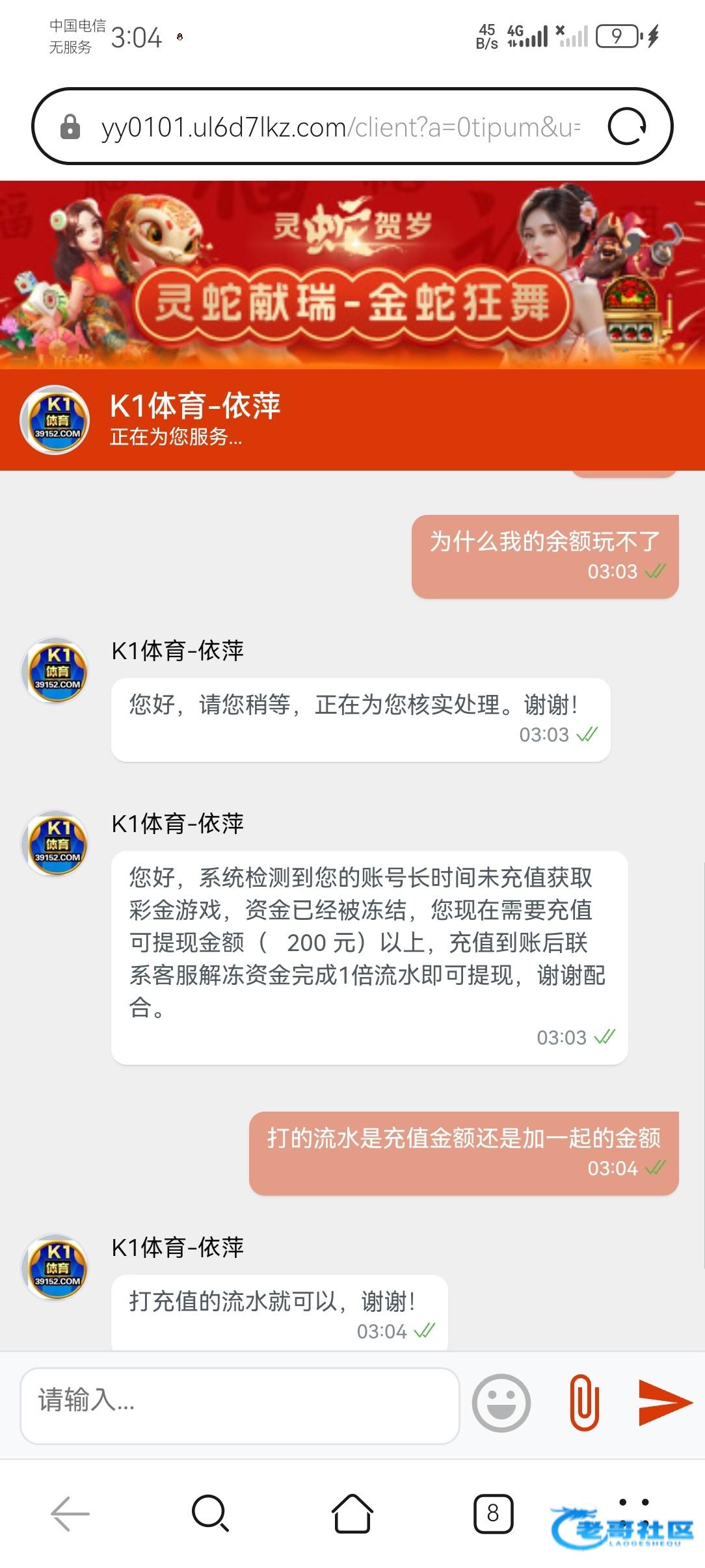Open browser search from the bottom toolbar
The height and width of the screenshot is (1568, 705).
pyautogui.click(x=210, y=1514)
